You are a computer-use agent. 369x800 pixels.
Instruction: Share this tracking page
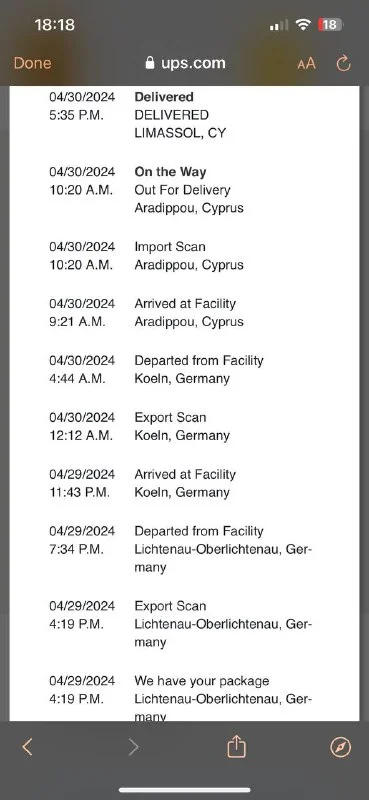click(x=236, y=746)
